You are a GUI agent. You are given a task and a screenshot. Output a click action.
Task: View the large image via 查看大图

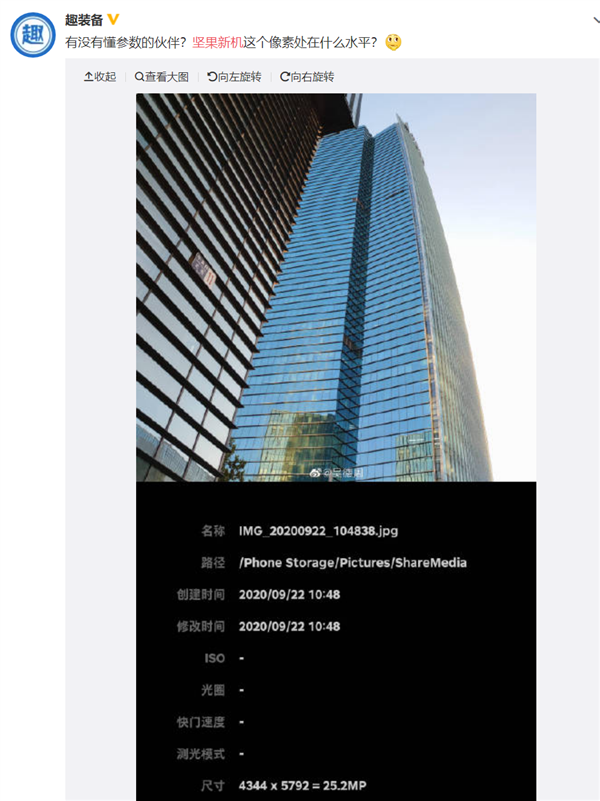[162, 77]
